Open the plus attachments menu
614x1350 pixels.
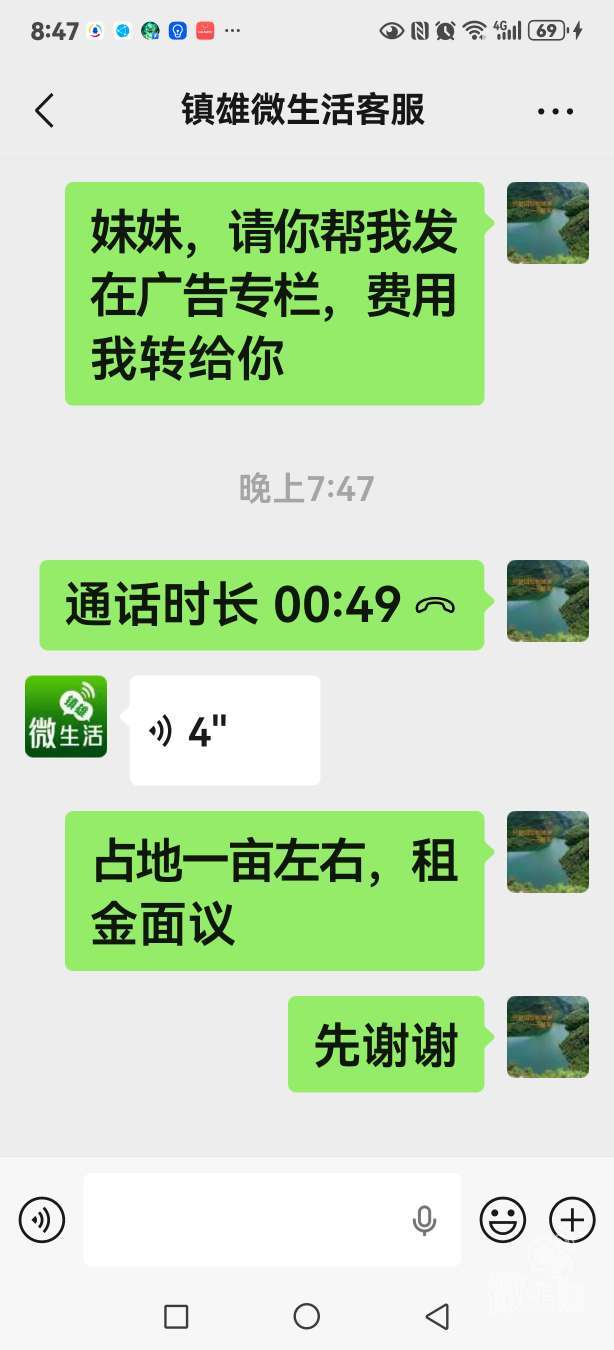[x=572, y=1220]
